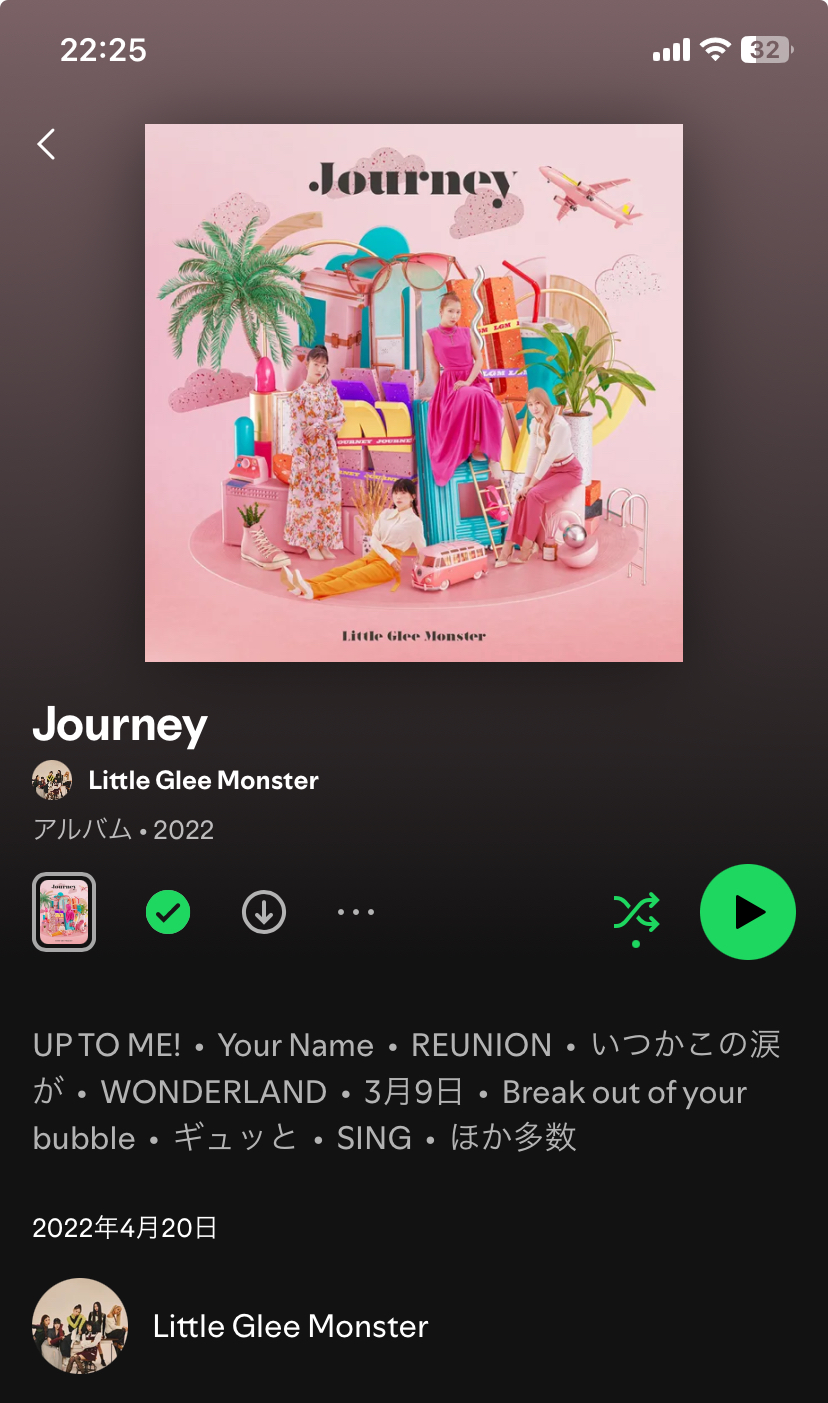Play the Journey album
Screen dimensions: 828x1403
747,912
